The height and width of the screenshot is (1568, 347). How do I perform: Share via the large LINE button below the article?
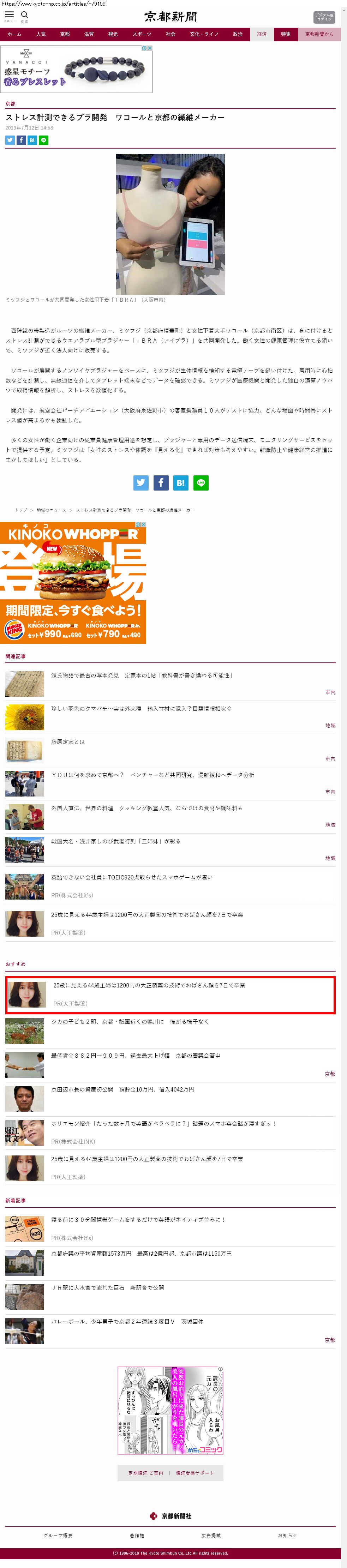(x=200, y=483)
